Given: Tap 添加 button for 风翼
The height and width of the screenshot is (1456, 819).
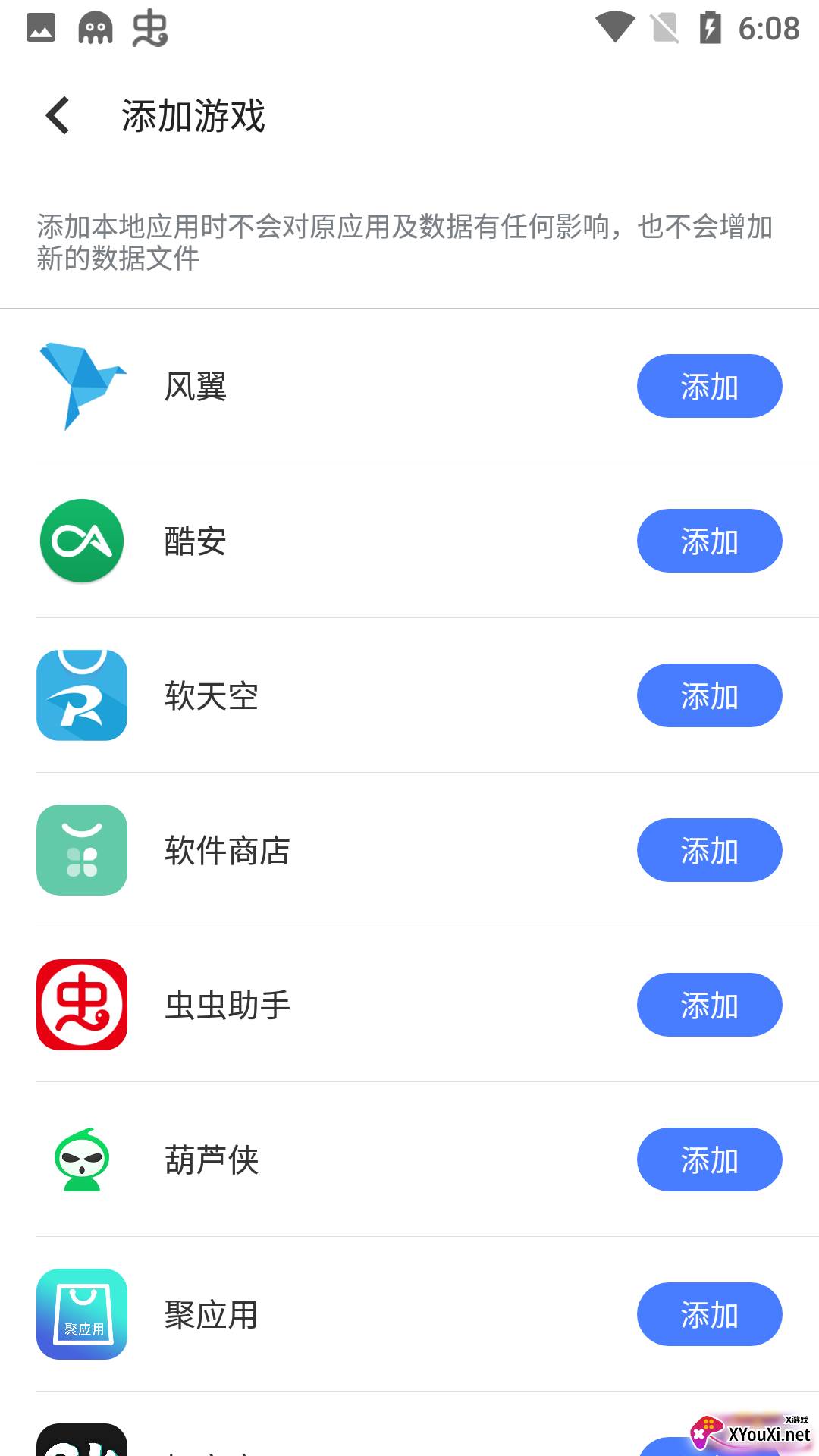Looking at the screenshot, I should pos(709,386).
